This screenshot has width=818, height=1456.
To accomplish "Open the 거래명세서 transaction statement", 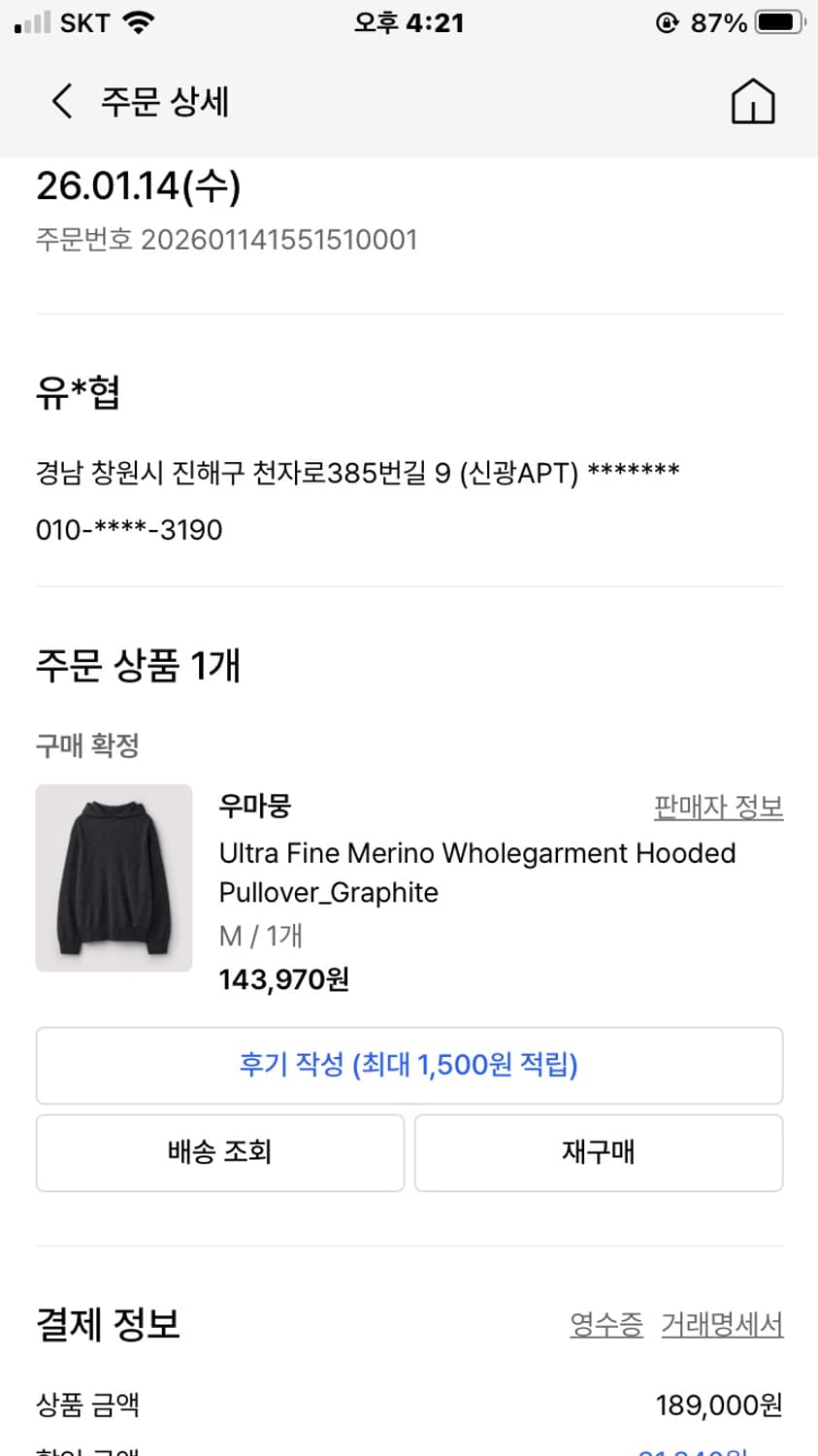I will pos(722,1323).
